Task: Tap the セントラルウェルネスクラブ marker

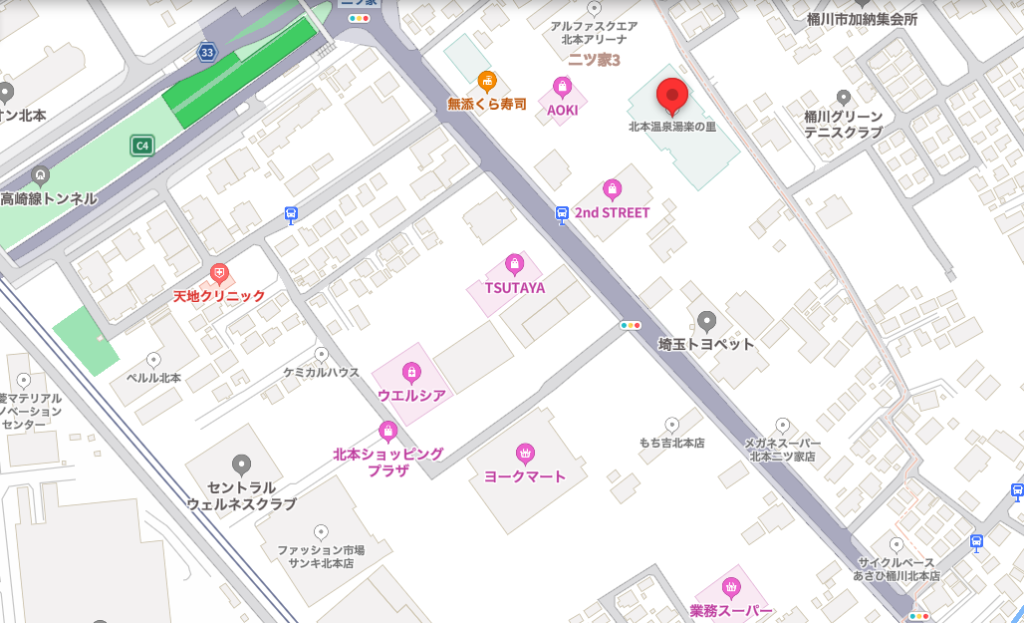Action: coord(241,465)
